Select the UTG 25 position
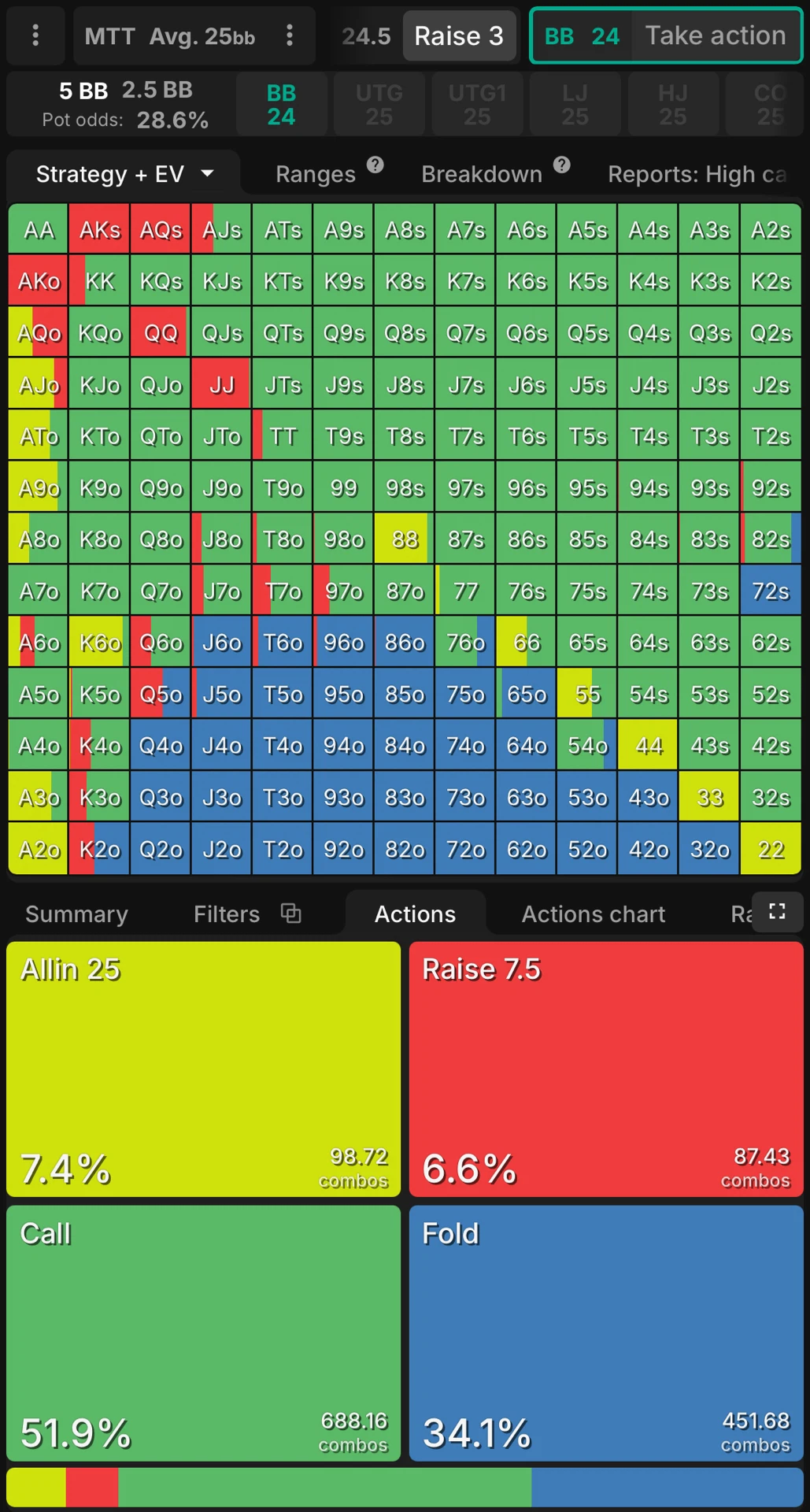This screenshot has width=810, height=1512. pos(379,105)
